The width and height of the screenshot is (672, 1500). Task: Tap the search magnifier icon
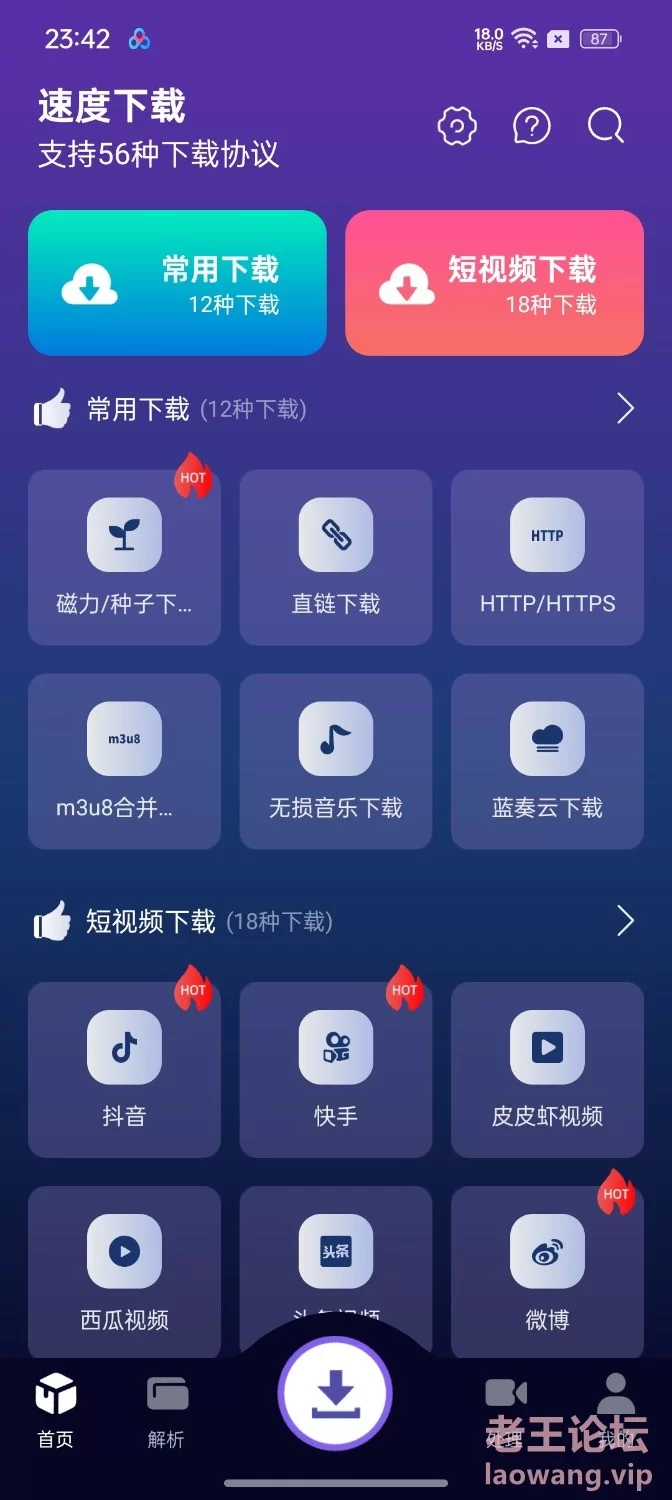pyautogui.click(x=606, y=126)
